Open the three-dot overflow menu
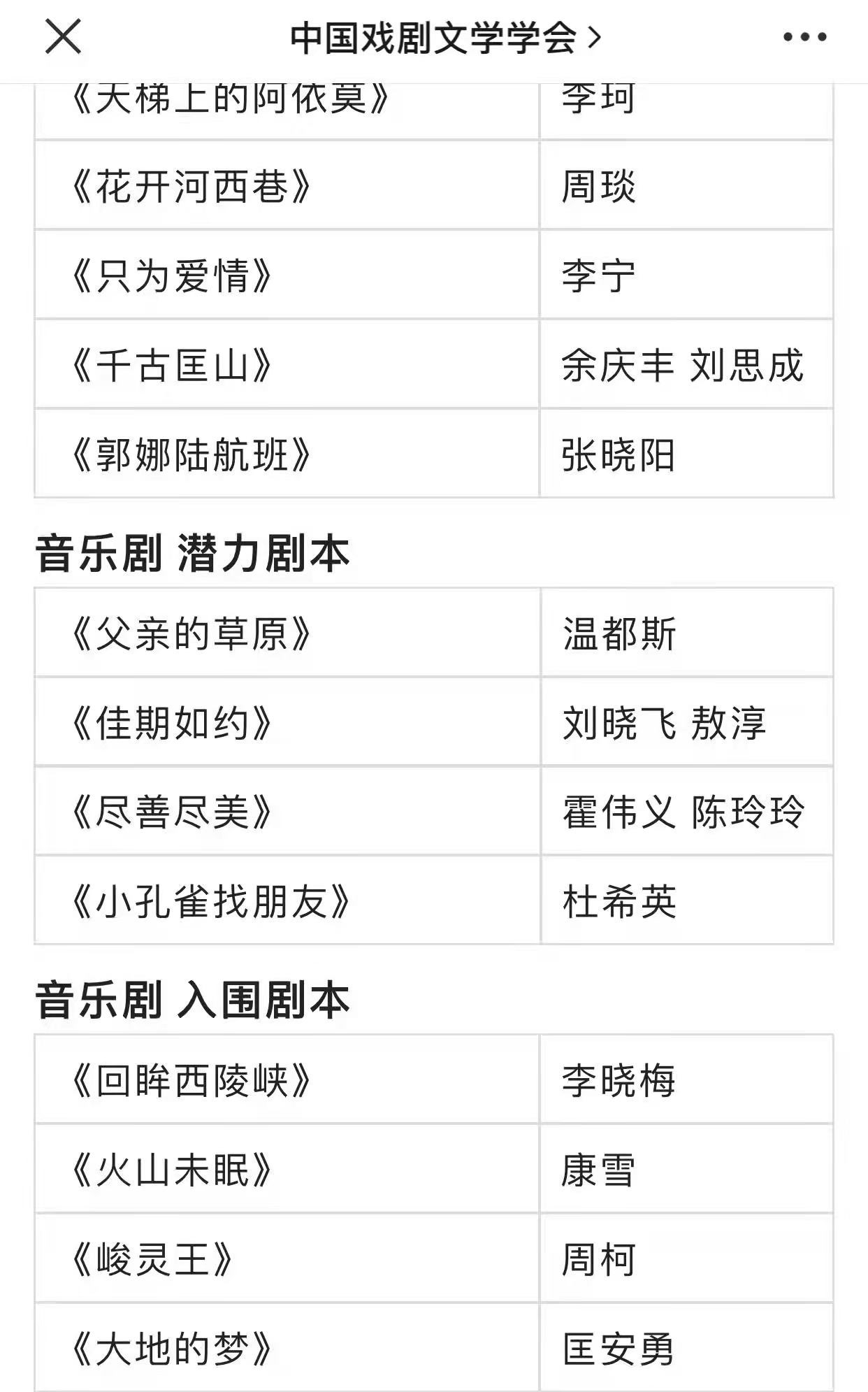Image resolution: width=868 pixels, height=1392 pixels. click(x=804, y=37)
